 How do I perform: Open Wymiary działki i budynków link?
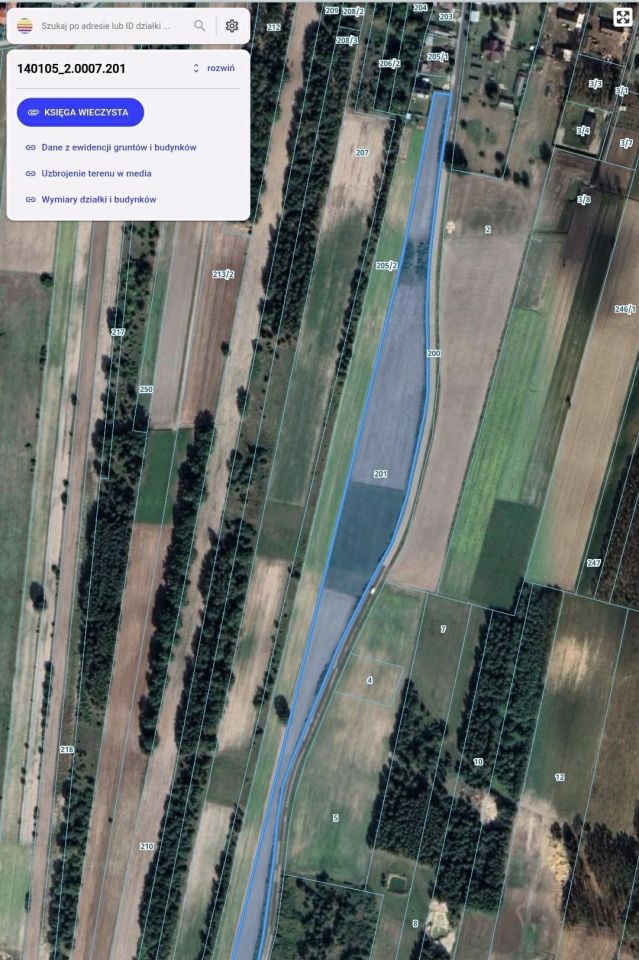pos(98,200)
